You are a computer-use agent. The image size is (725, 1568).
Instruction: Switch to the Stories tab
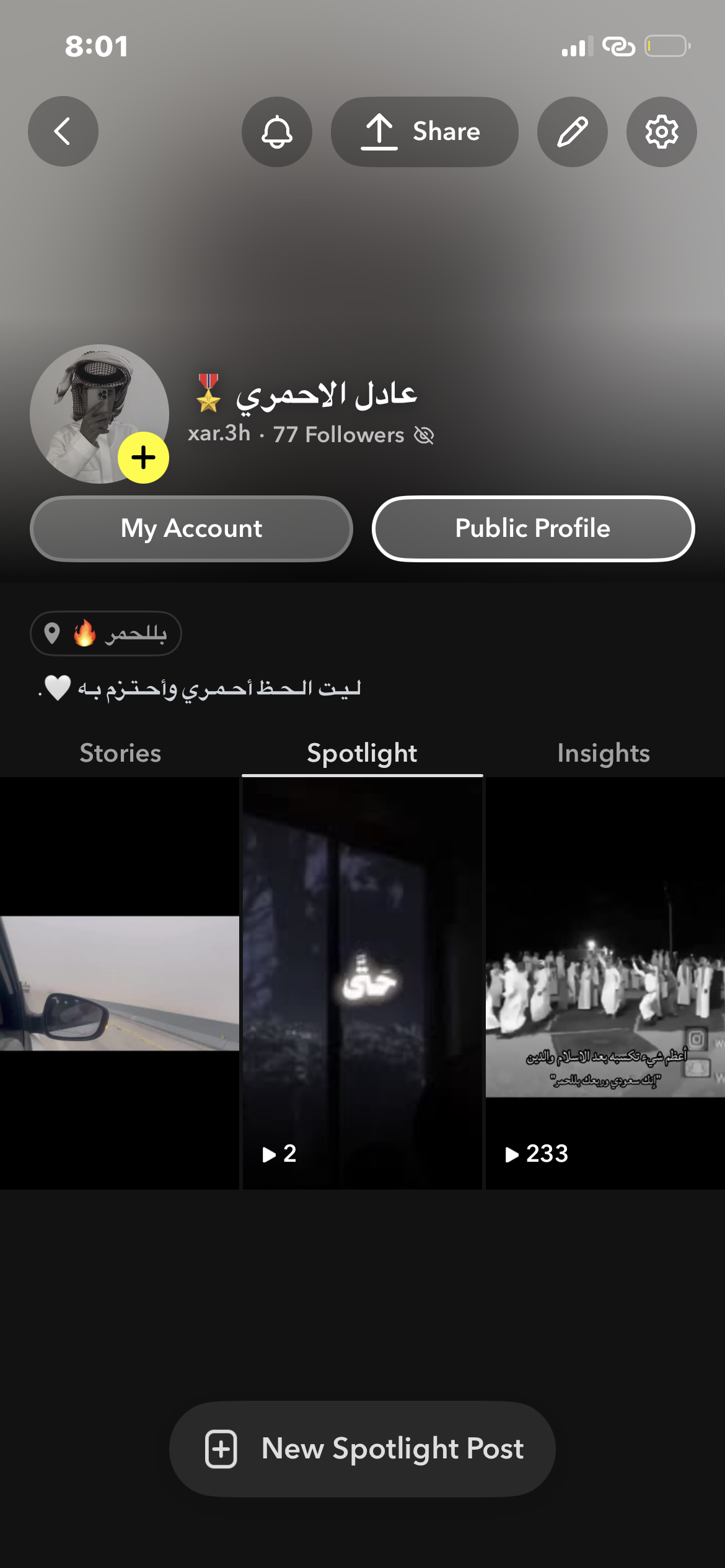click(x=120, y=753)
